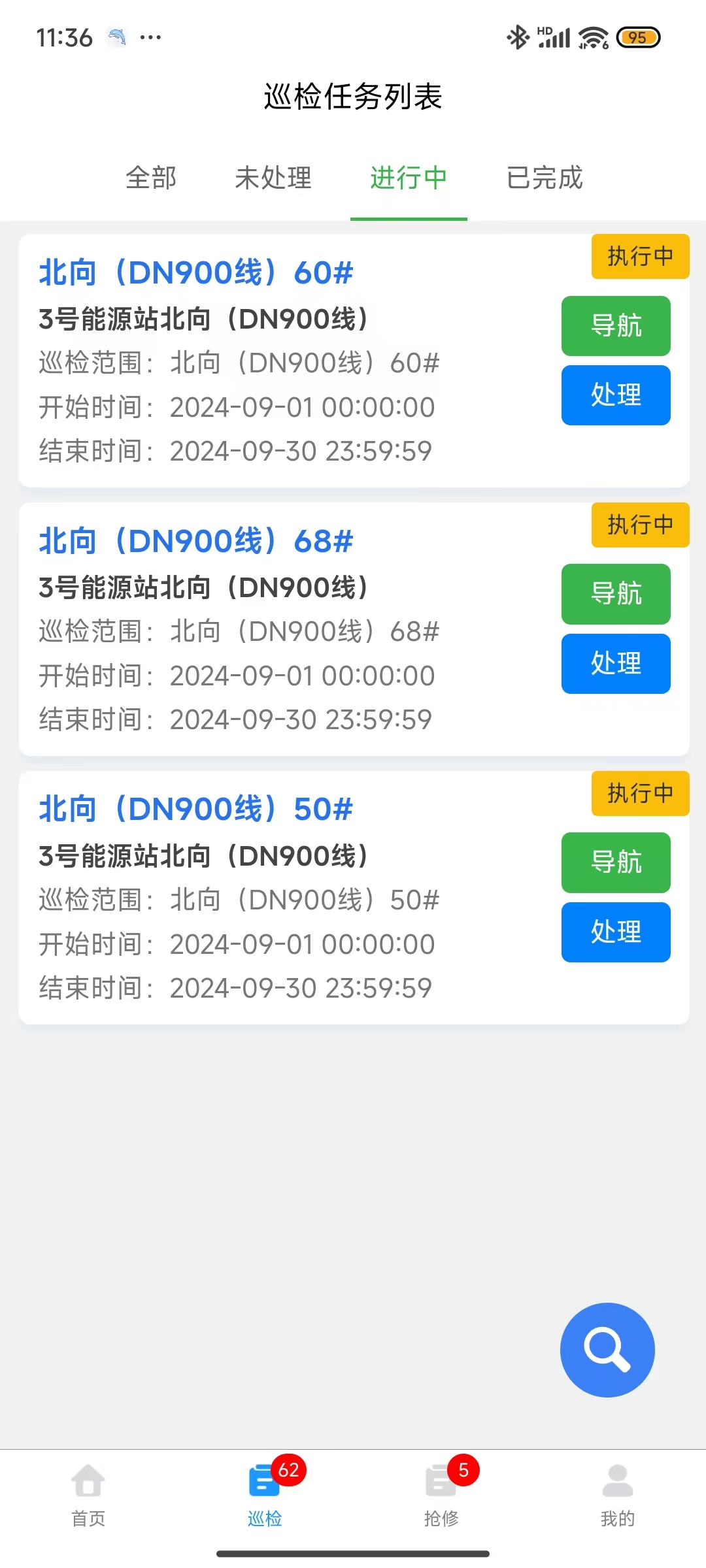Handle the 50# task with 处理
This screenshot has height=1568, width=706.
(616, 932)
